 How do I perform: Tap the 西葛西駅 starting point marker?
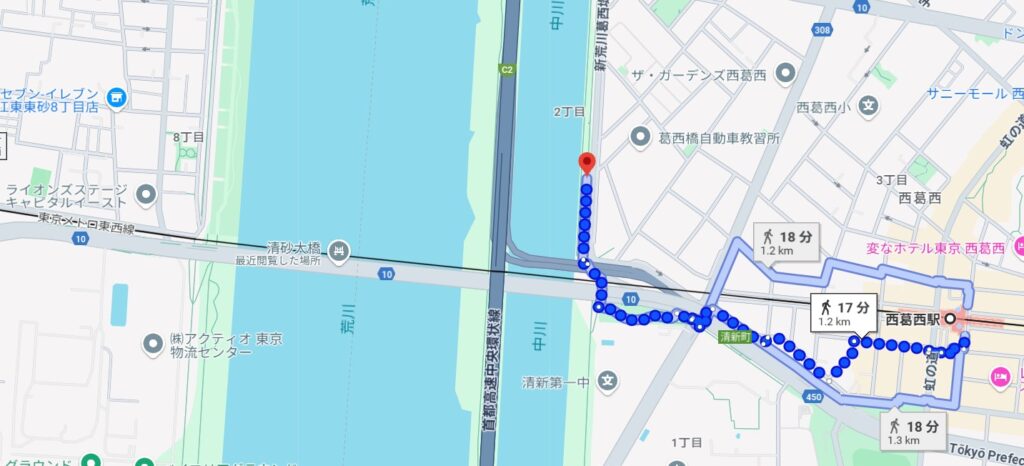click(x=951, y=320)
